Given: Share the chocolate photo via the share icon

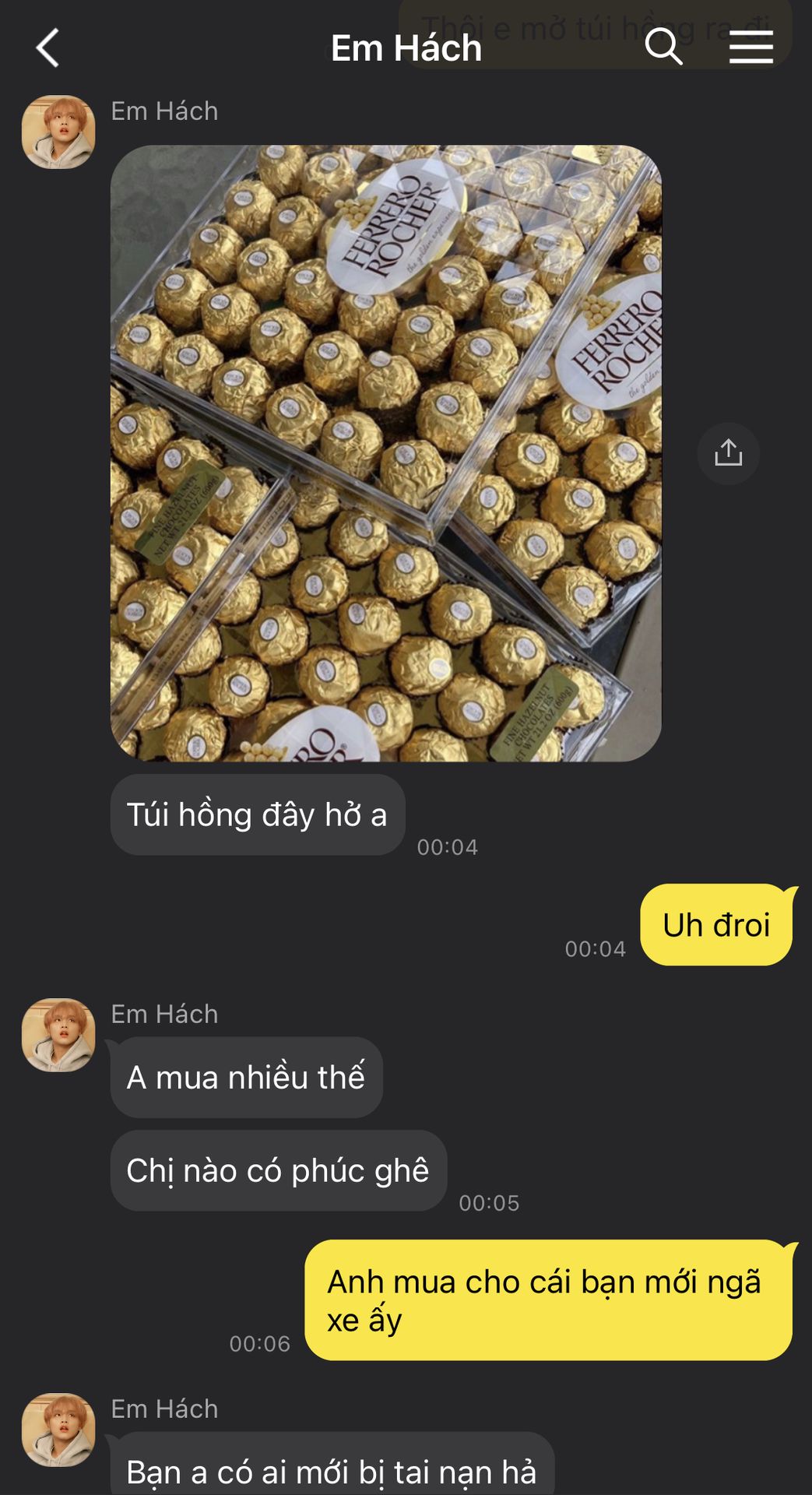Looking at the screenshot, I should coord(729,453).
